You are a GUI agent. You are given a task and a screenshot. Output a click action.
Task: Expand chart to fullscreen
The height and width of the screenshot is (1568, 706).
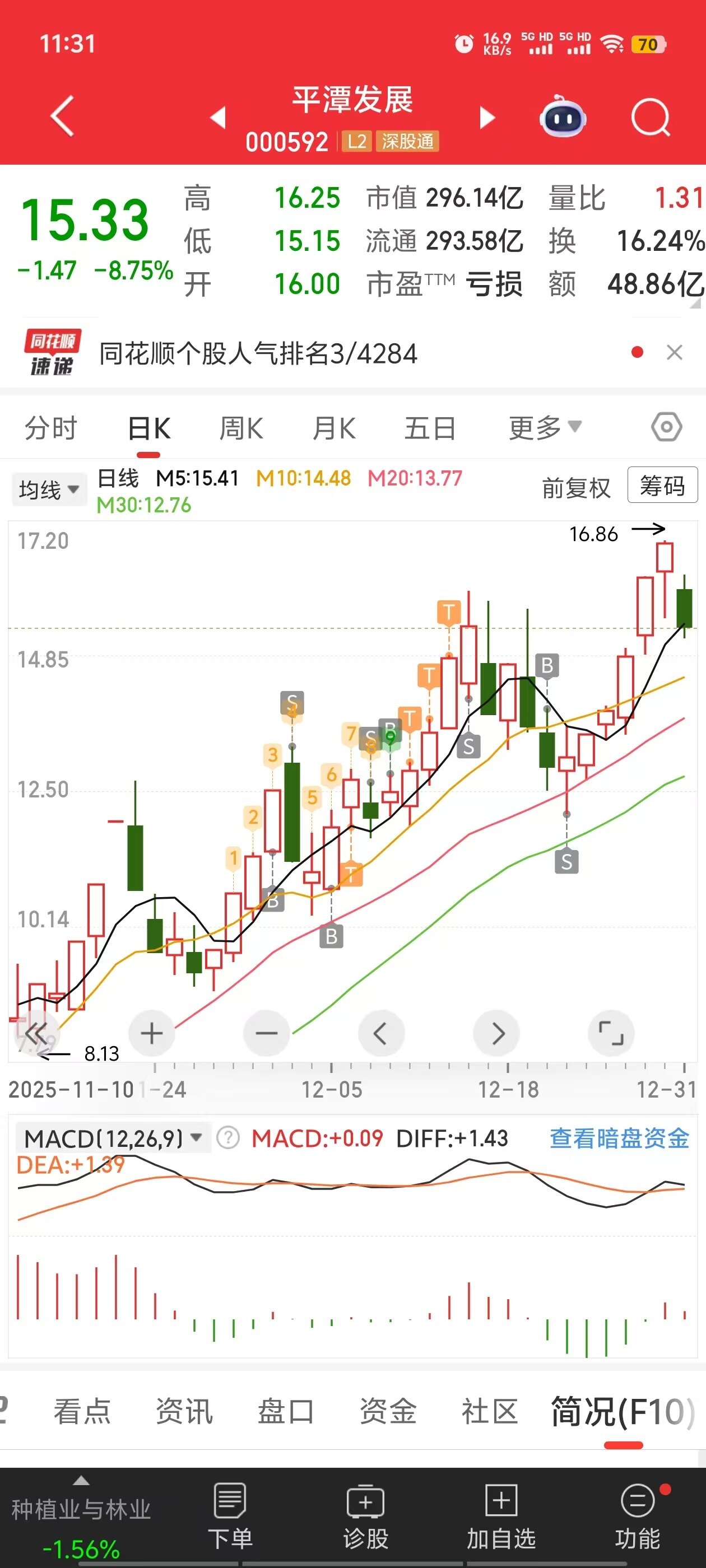pyautogui.click(x=611, y=1033)
